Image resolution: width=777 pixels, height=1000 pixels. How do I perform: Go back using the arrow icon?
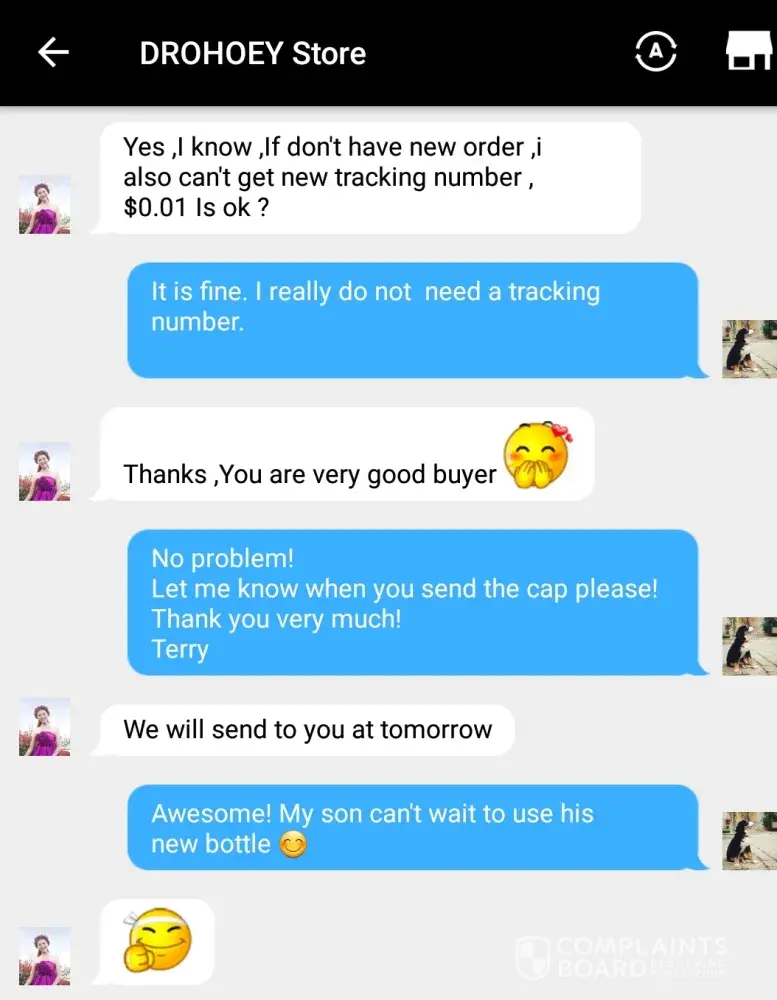(53, 52)
